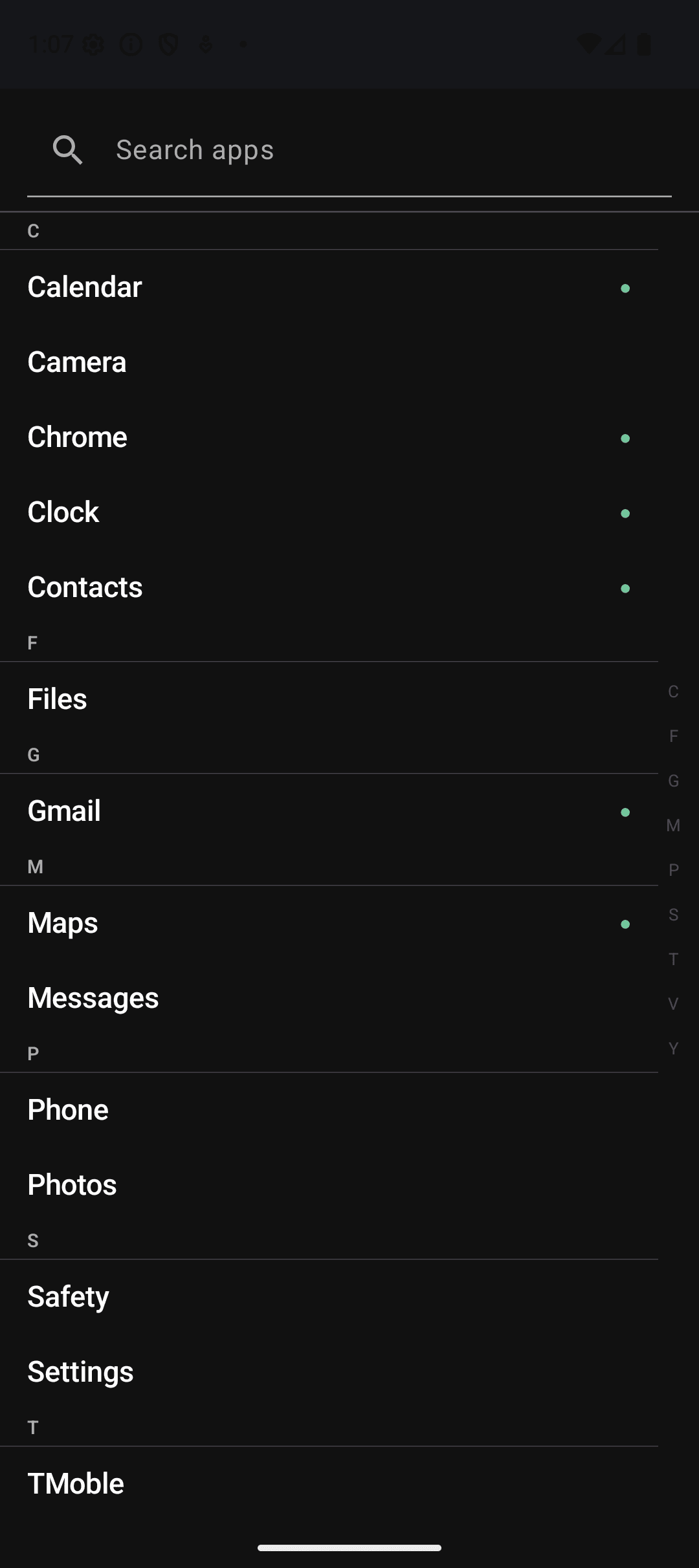Open the Clock app

63,512
